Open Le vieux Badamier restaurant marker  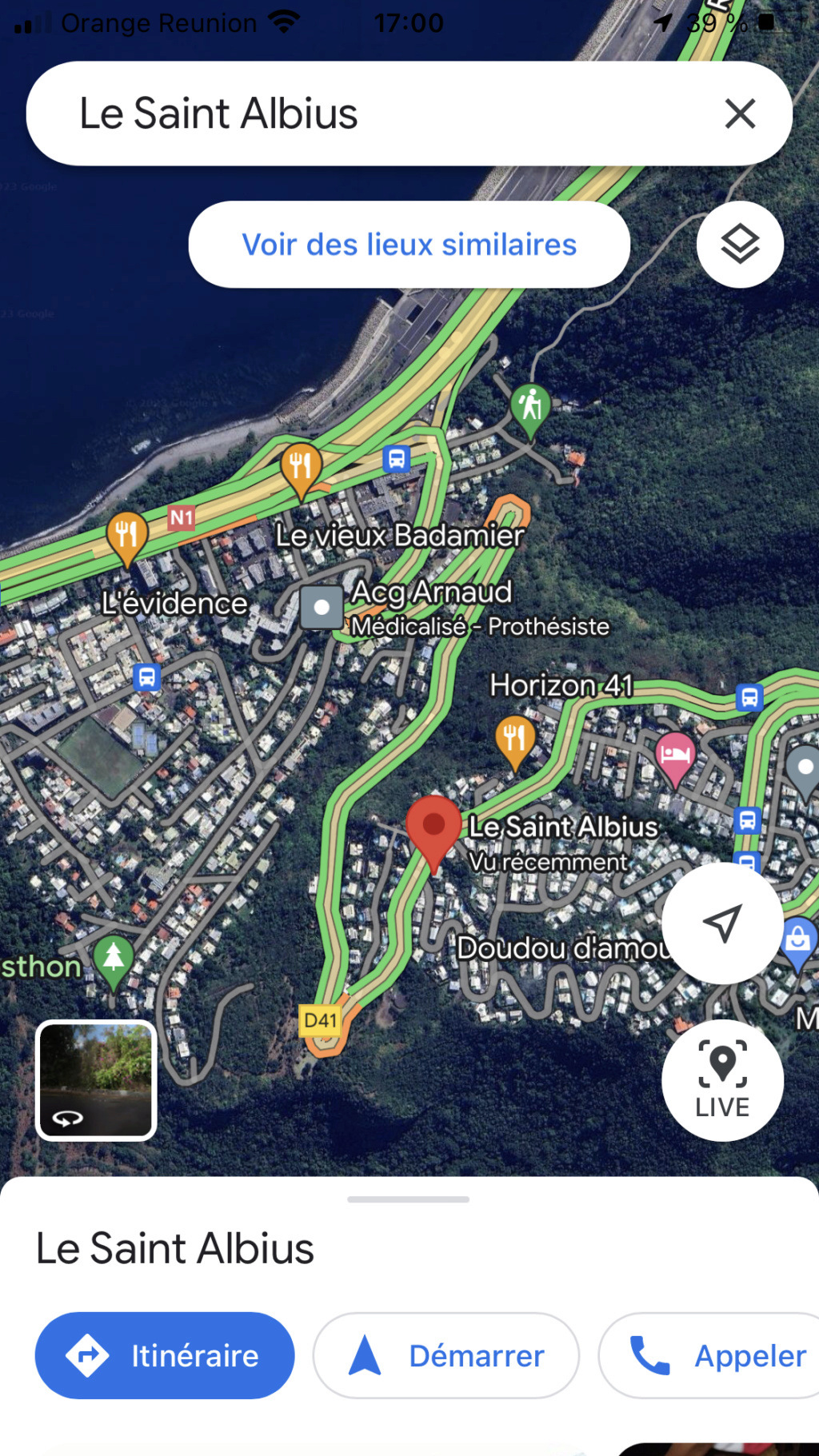point(301,466)
